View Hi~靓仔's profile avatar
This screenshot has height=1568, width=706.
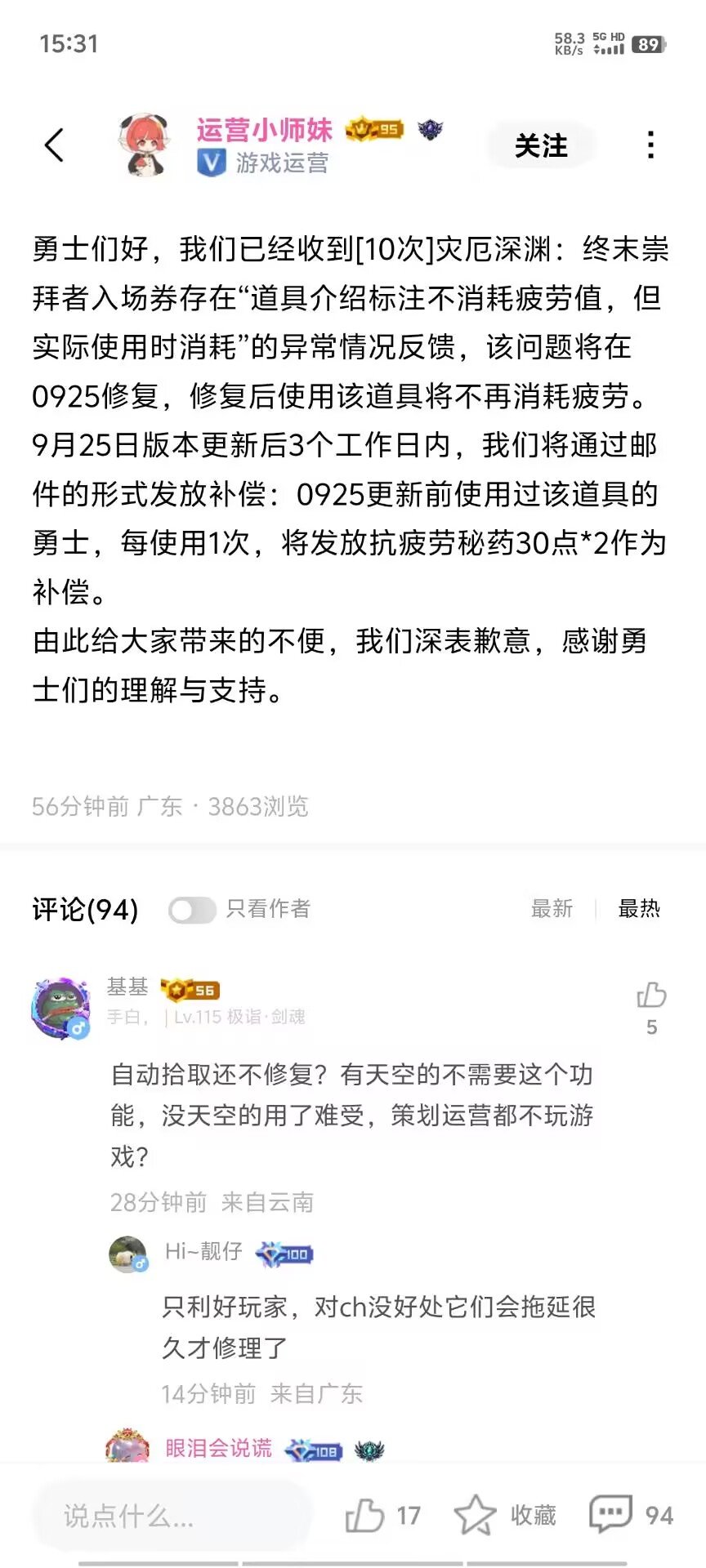tap(128, 1254)
